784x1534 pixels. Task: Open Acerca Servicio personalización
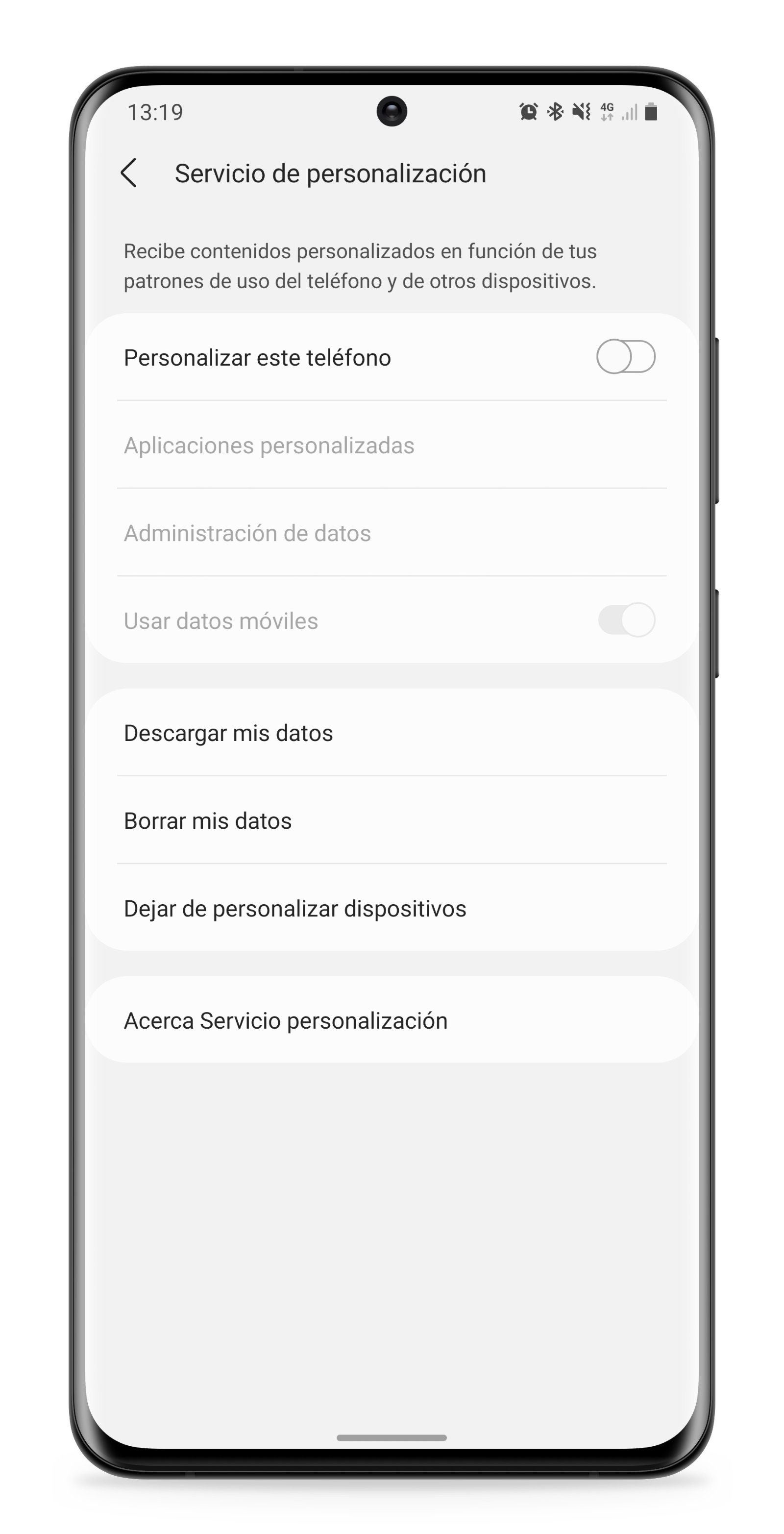tap(285, 1020)
